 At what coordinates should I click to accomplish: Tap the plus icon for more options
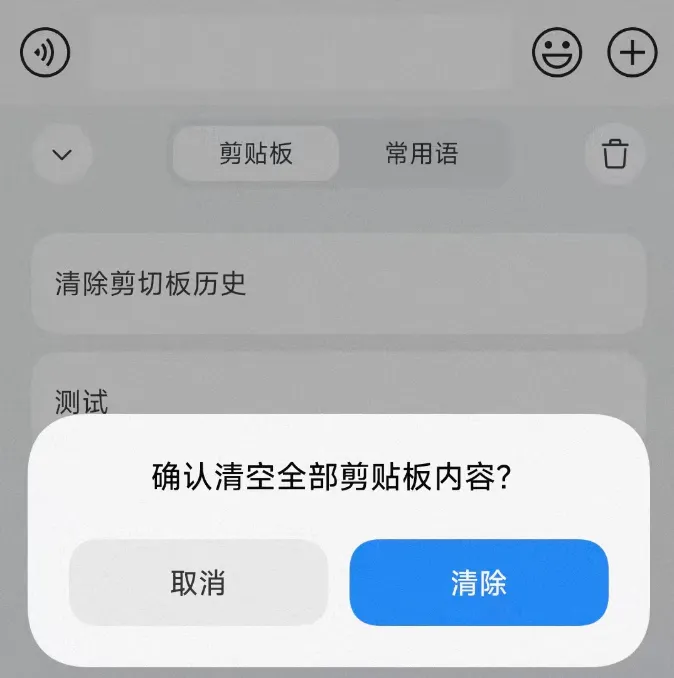(x=632, y=53)
